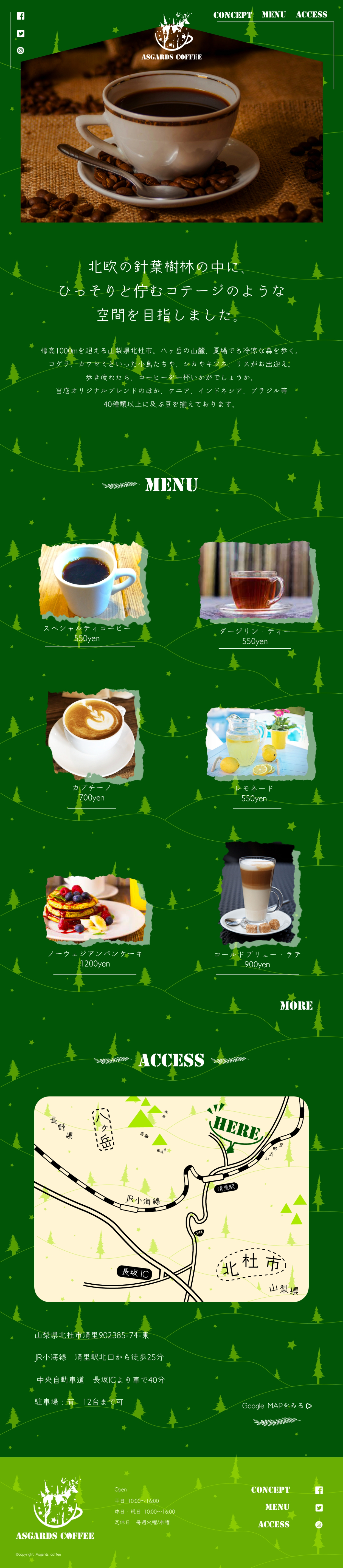This screenshot has height=1568, width=343.
Task: Select CONCEPT in the footer
Action: coord(270,1490)
